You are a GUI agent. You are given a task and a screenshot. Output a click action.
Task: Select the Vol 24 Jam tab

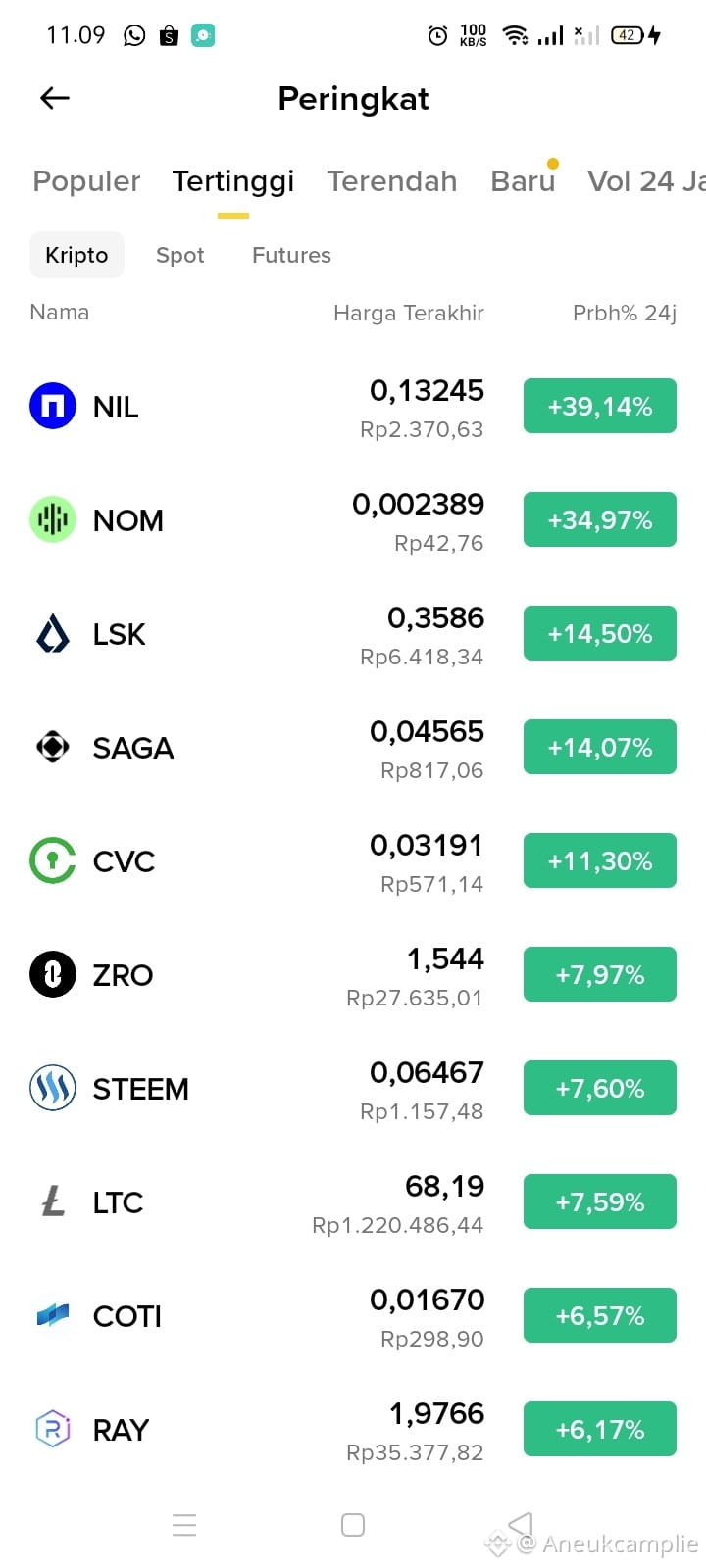(646, 181)
